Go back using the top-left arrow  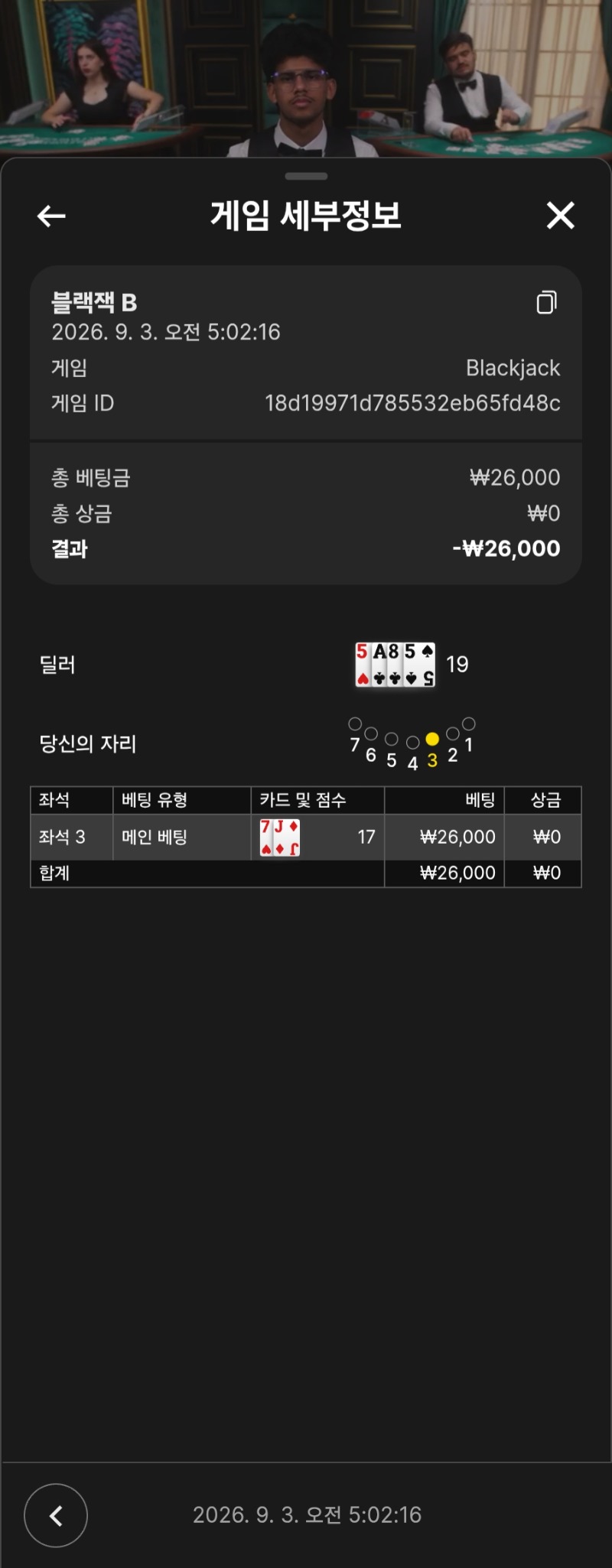(51, 216)
